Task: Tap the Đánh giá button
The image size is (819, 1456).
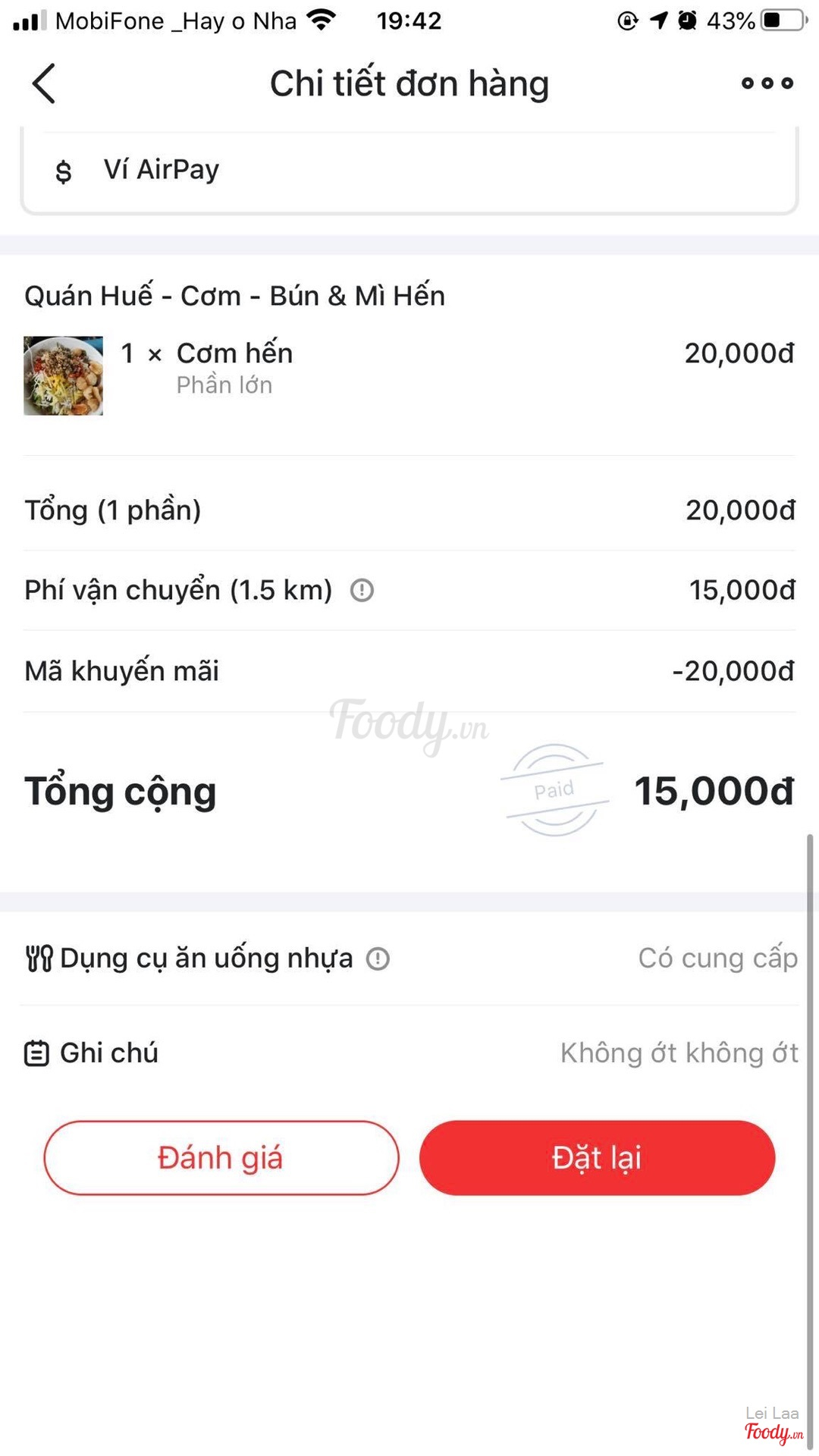Action: point(221,1157)
